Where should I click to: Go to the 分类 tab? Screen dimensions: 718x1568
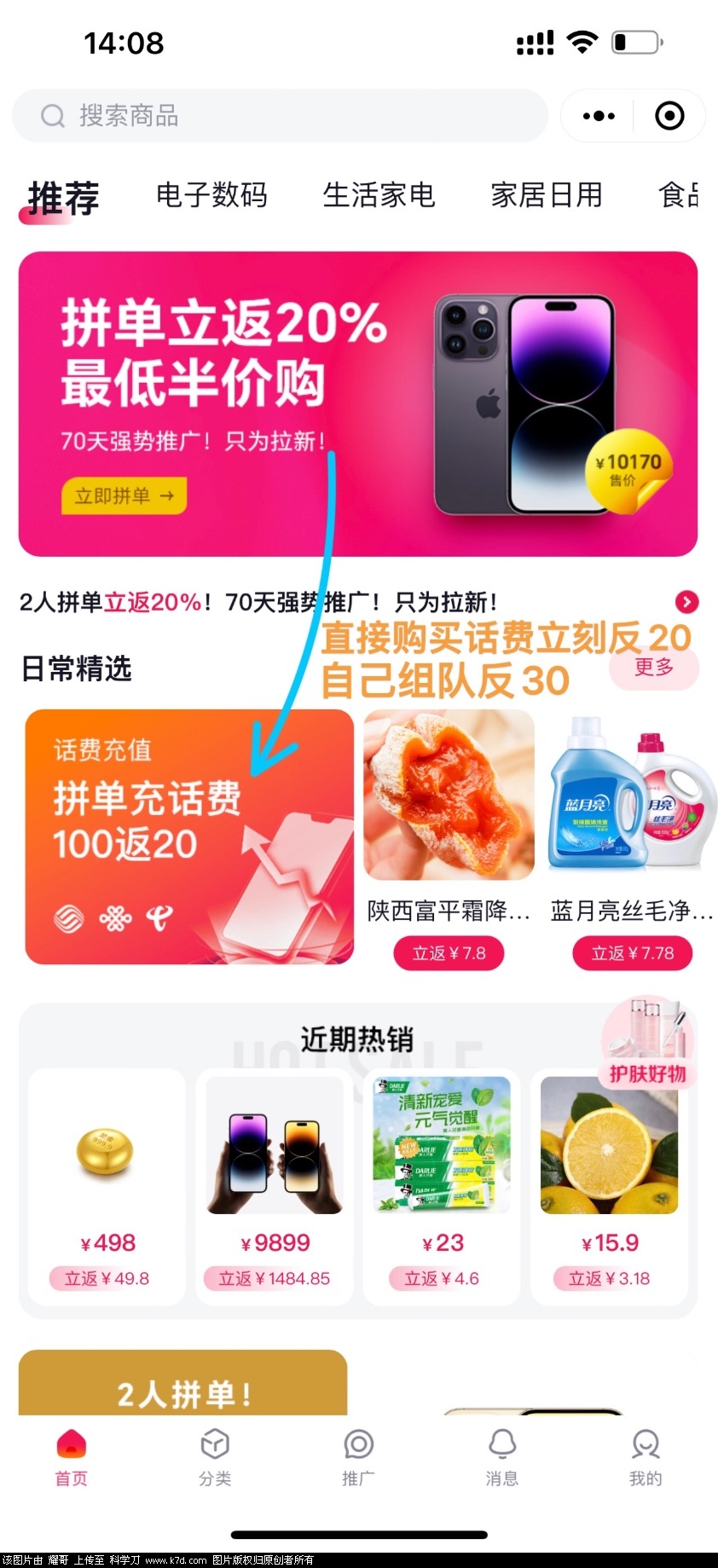click(215, 1457)
